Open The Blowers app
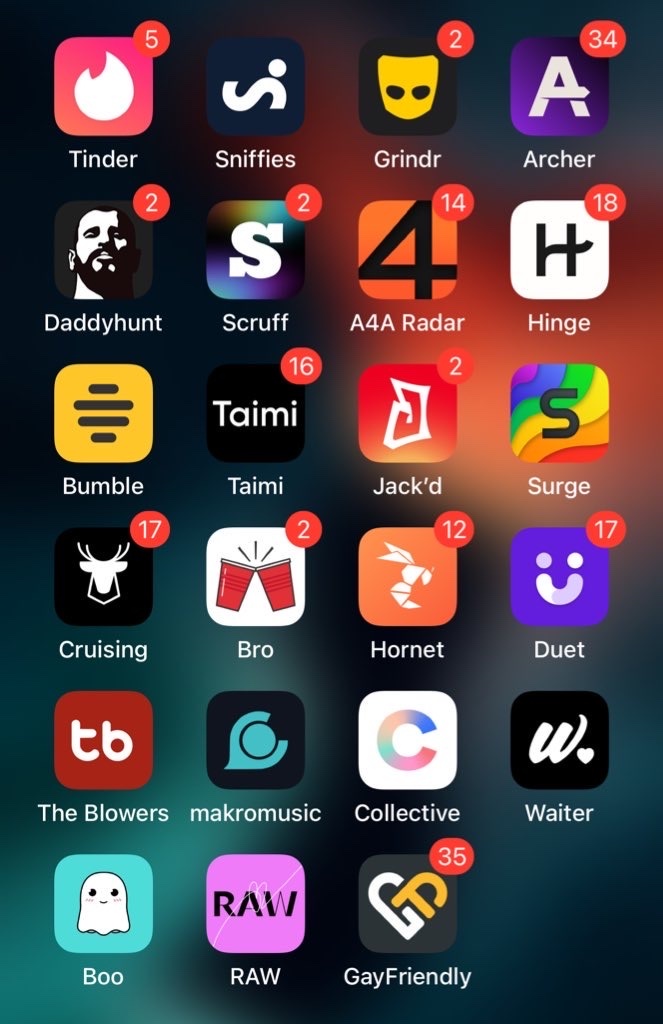Viewport: 663px width, 1024px height. coord(103,740)
